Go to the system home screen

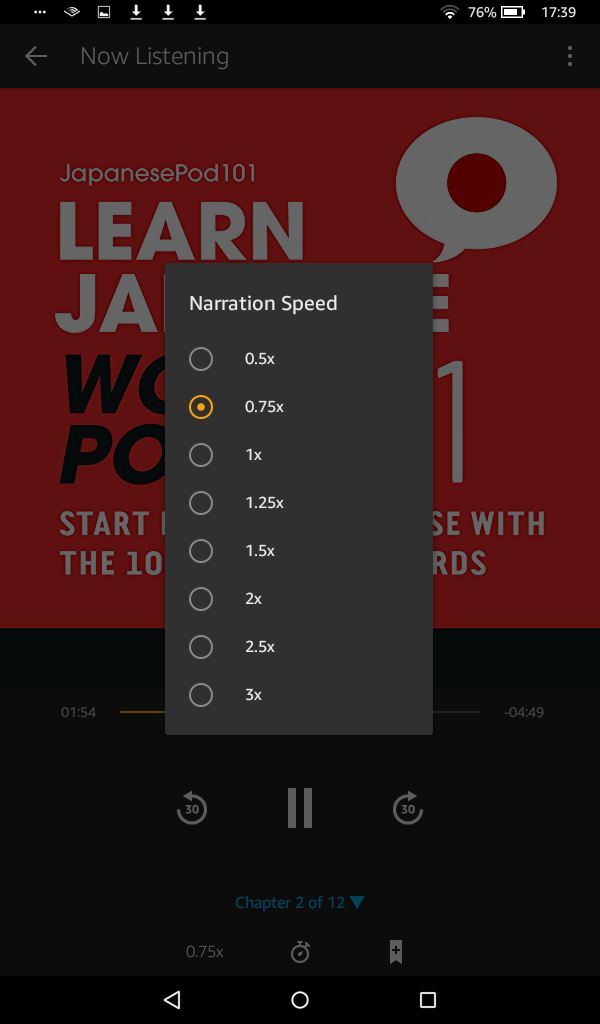pyautogui.click(x=300, y=999)
